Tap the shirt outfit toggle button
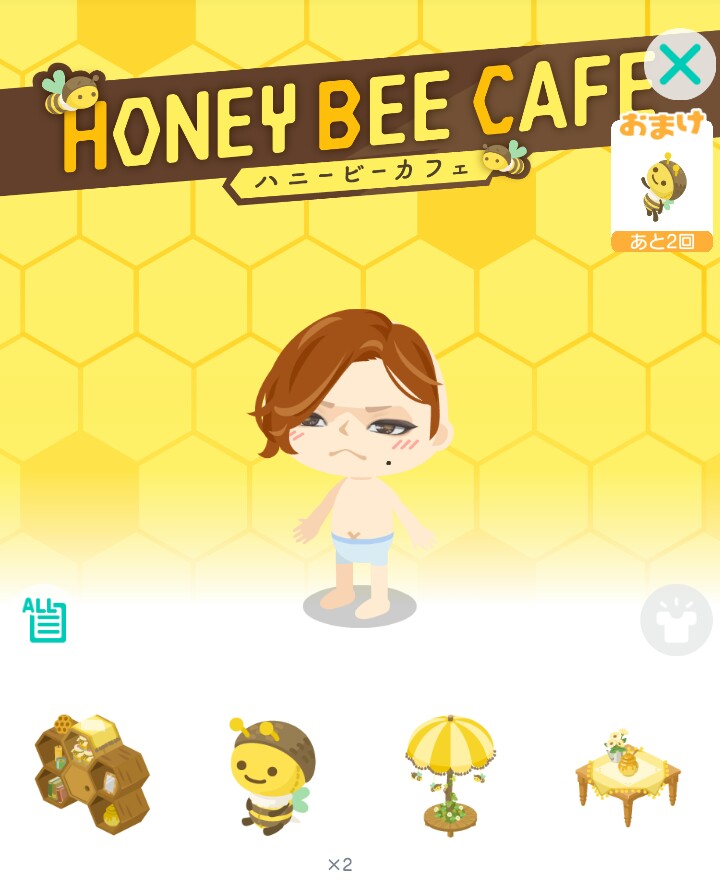The image size is (720, 896). pos(676,620)
